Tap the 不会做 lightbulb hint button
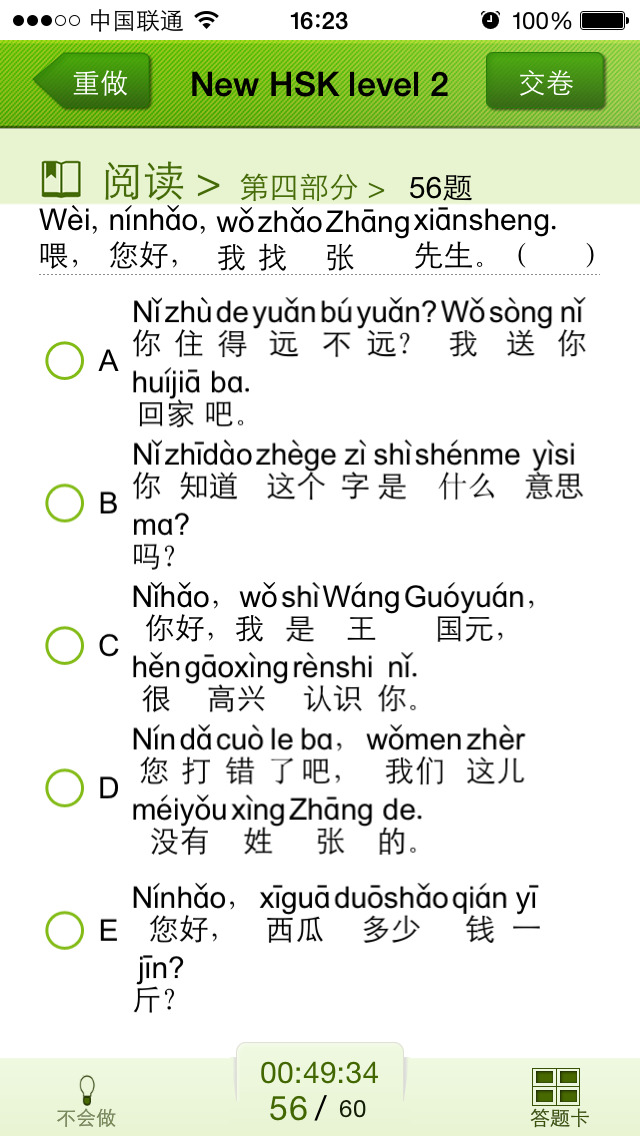640x1136 pixels. pos(86,1100)
